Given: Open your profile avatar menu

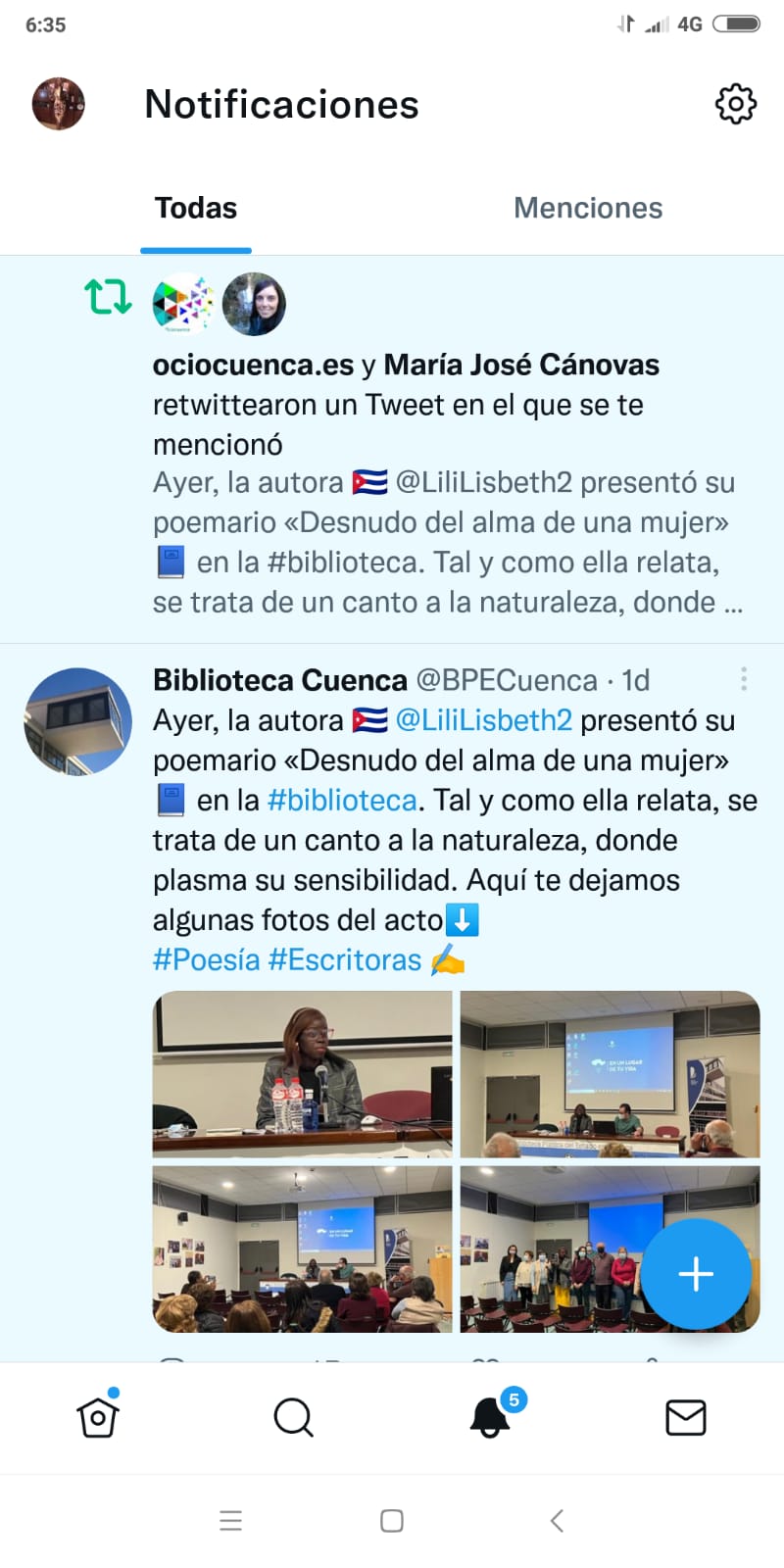Looking at the screenshot, I should tap(59, 104).
